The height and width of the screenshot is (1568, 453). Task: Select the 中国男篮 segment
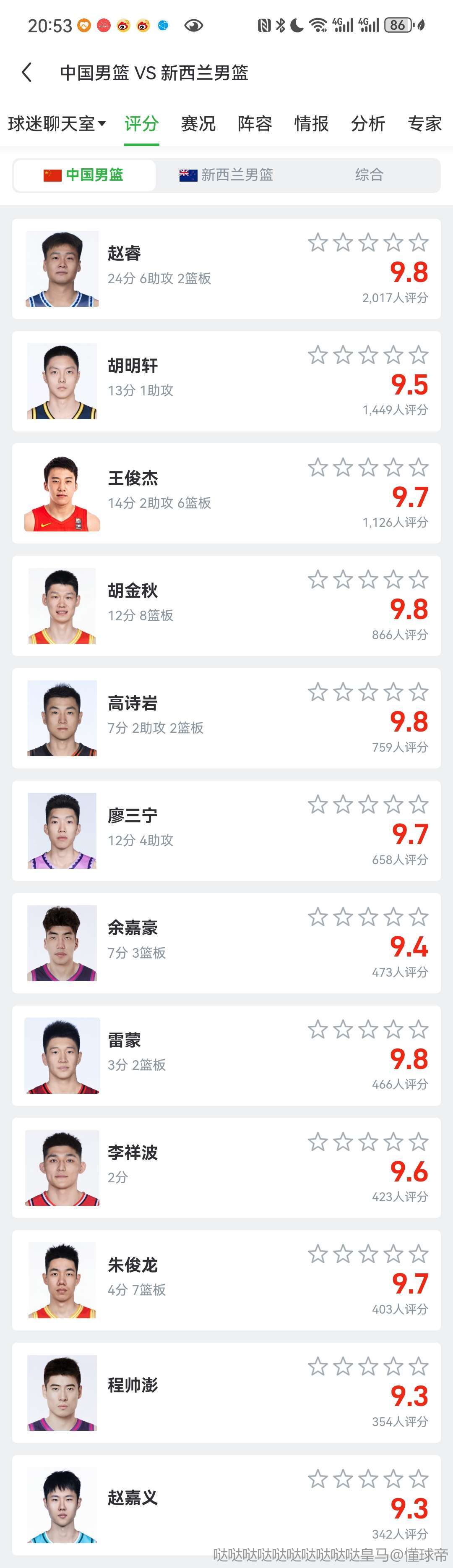pos(84,175)
